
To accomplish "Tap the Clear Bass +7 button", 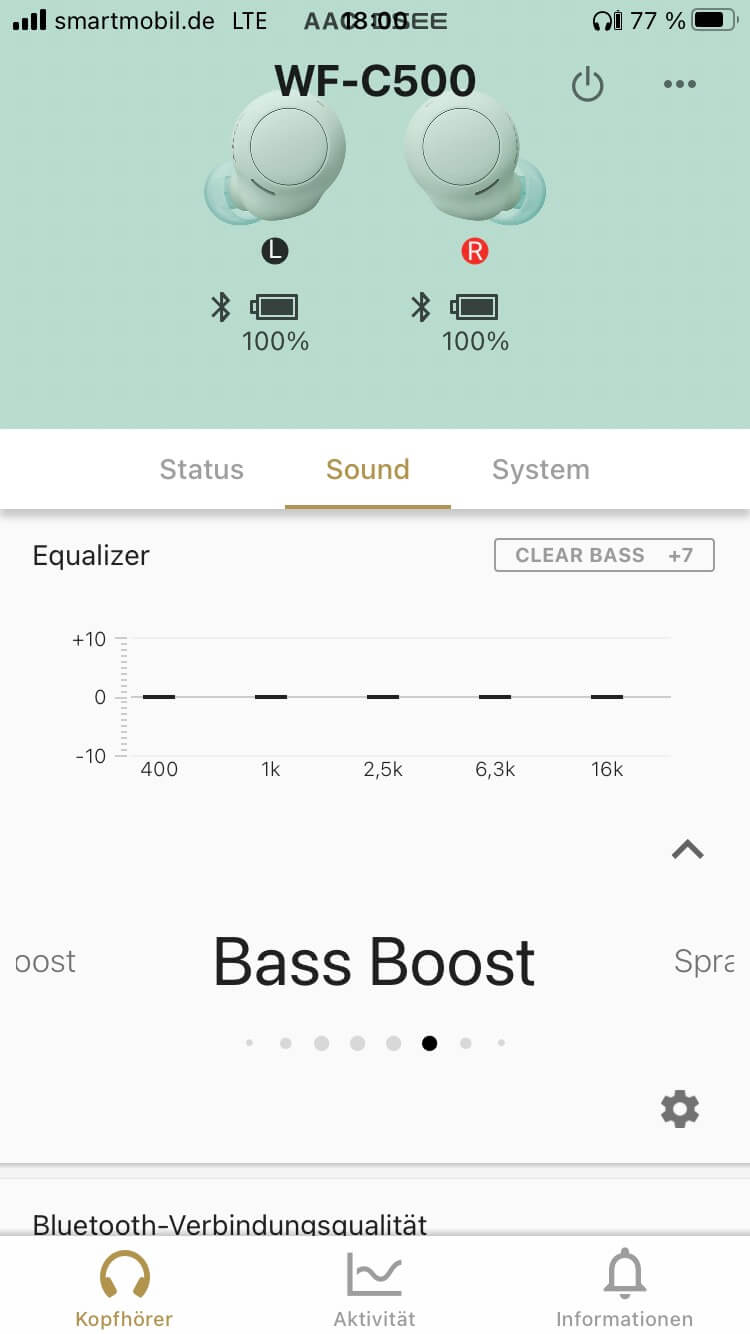I will 604,555.
